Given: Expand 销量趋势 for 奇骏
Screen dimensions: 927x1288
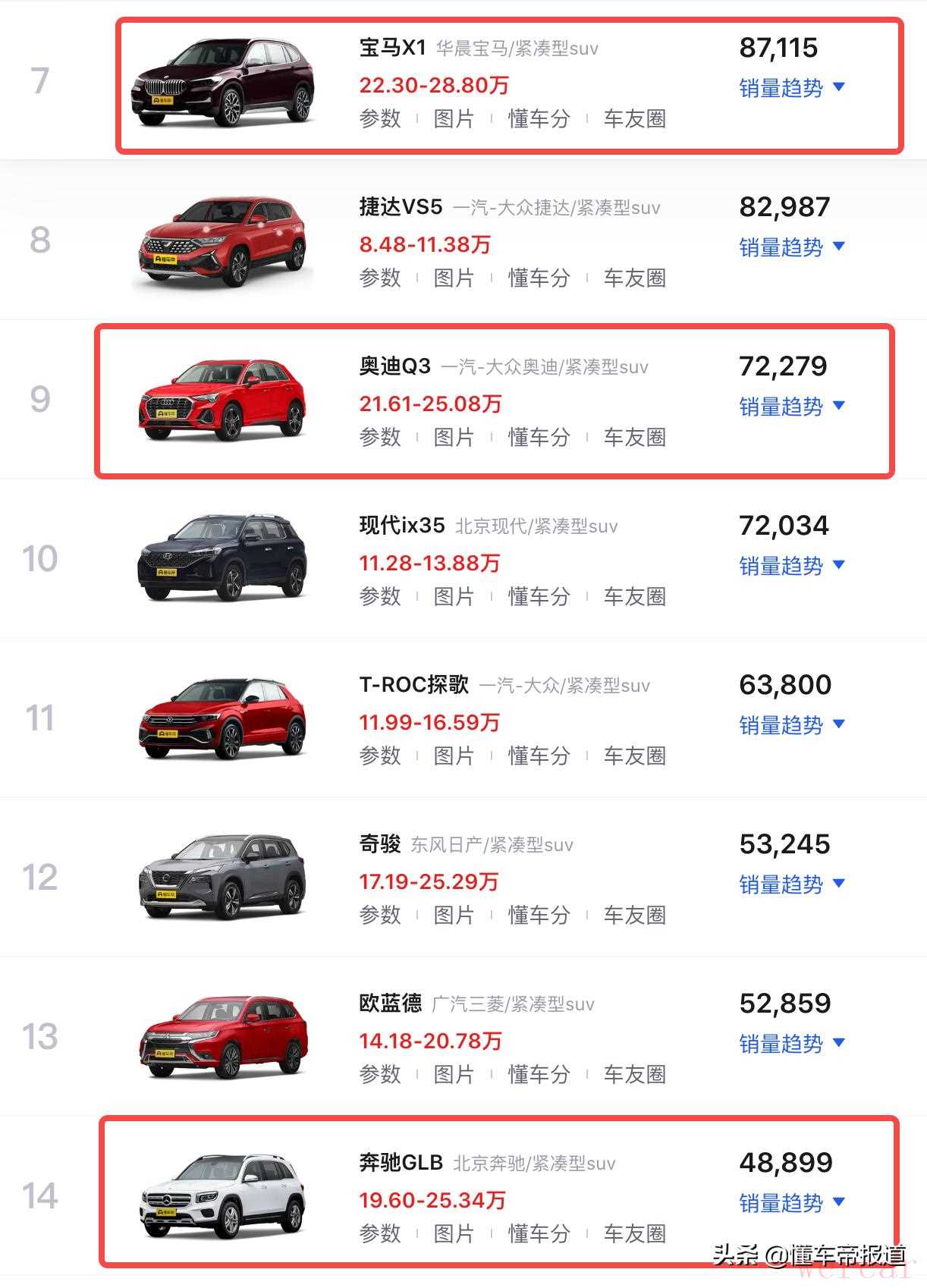Looking at the screenshot, I should pos(791,884).
